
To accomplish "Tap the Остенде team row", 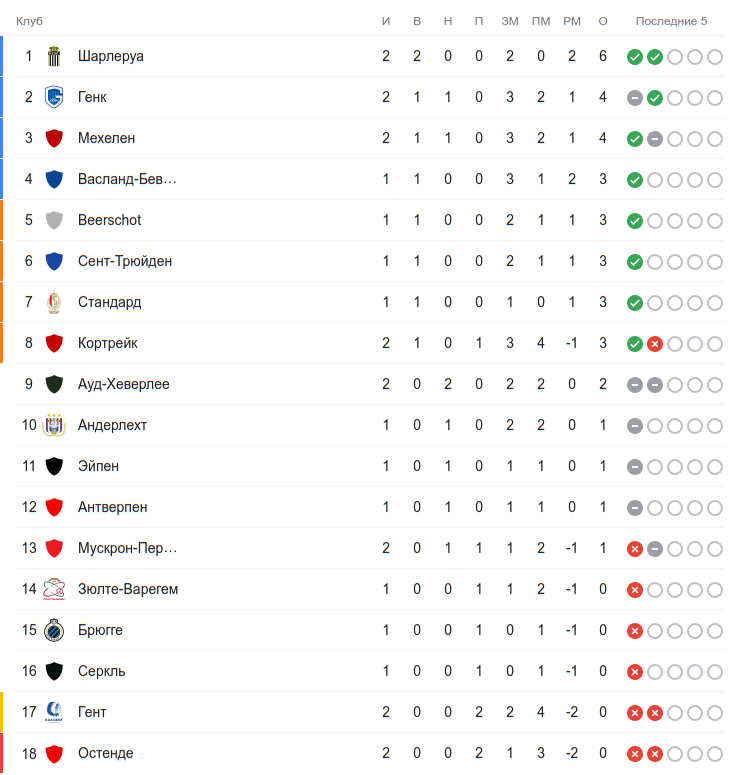I will (105, 753).
